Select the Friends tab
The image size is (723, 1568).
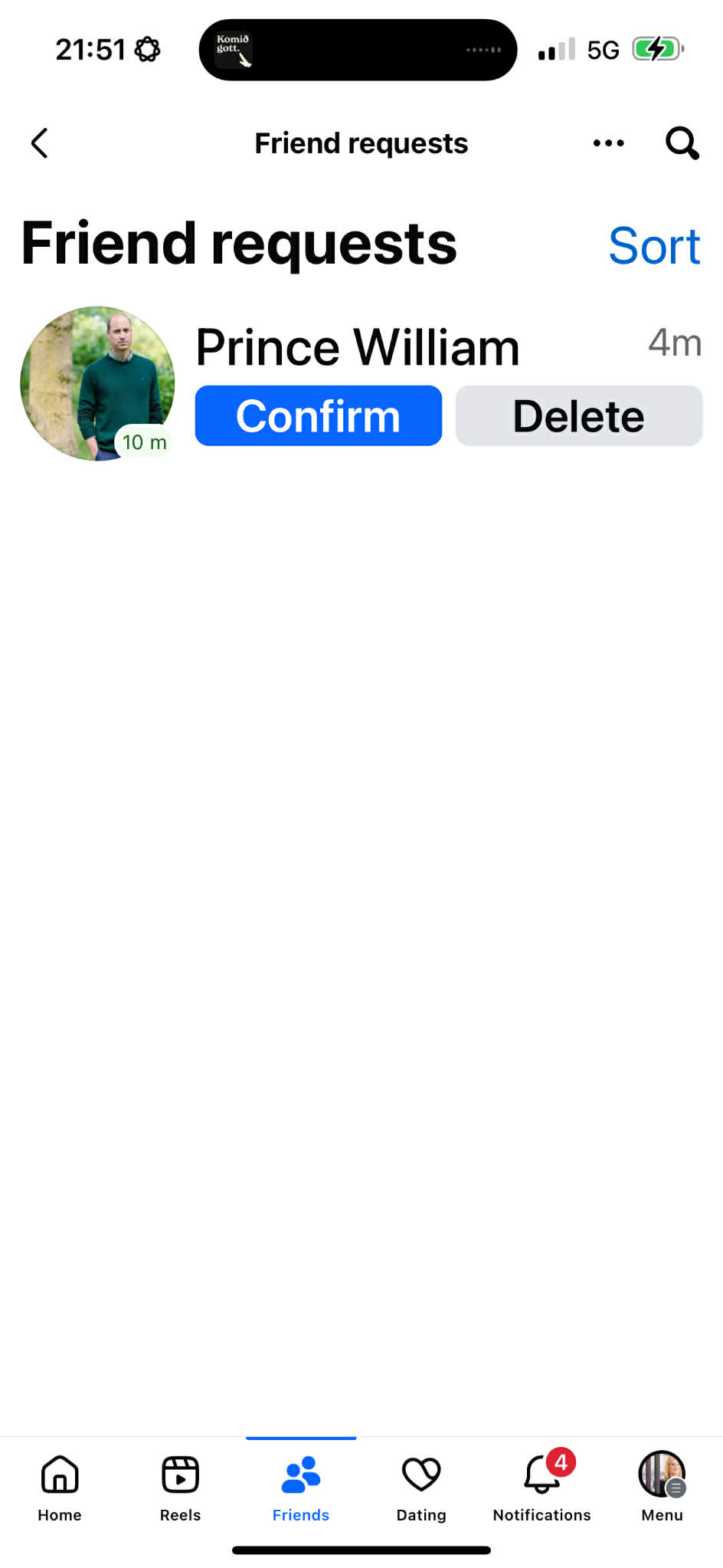(301, 1488)
